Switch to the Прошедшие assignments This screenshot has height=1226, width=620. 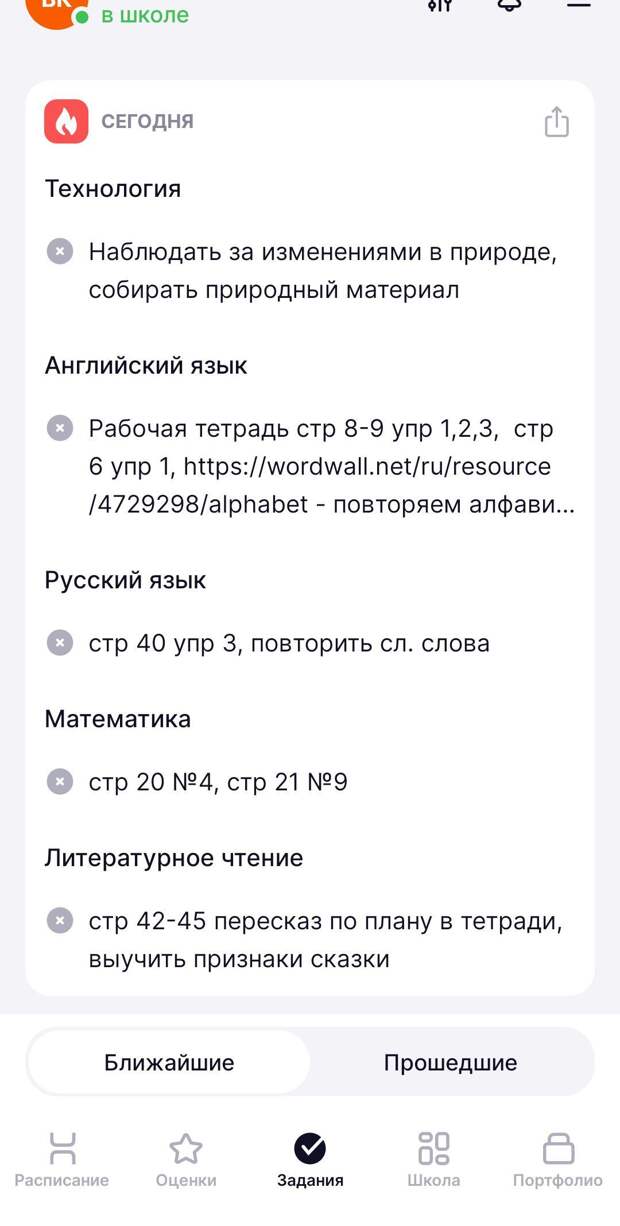[450, 1063]
